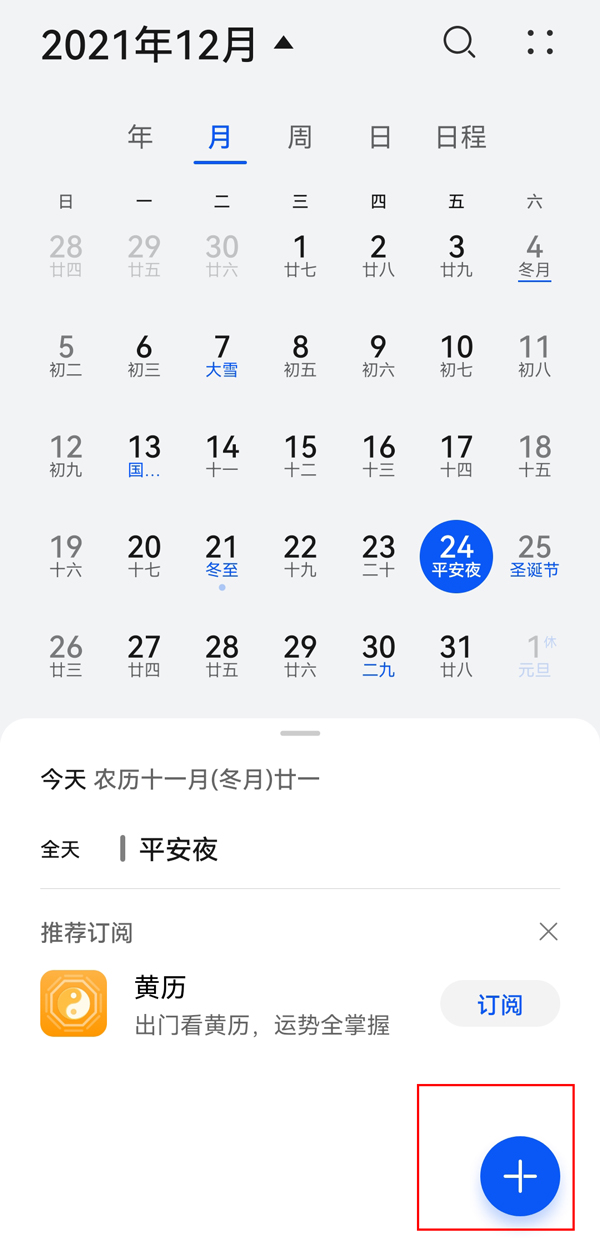Switch to the 周 view tab

pos(300,137)
